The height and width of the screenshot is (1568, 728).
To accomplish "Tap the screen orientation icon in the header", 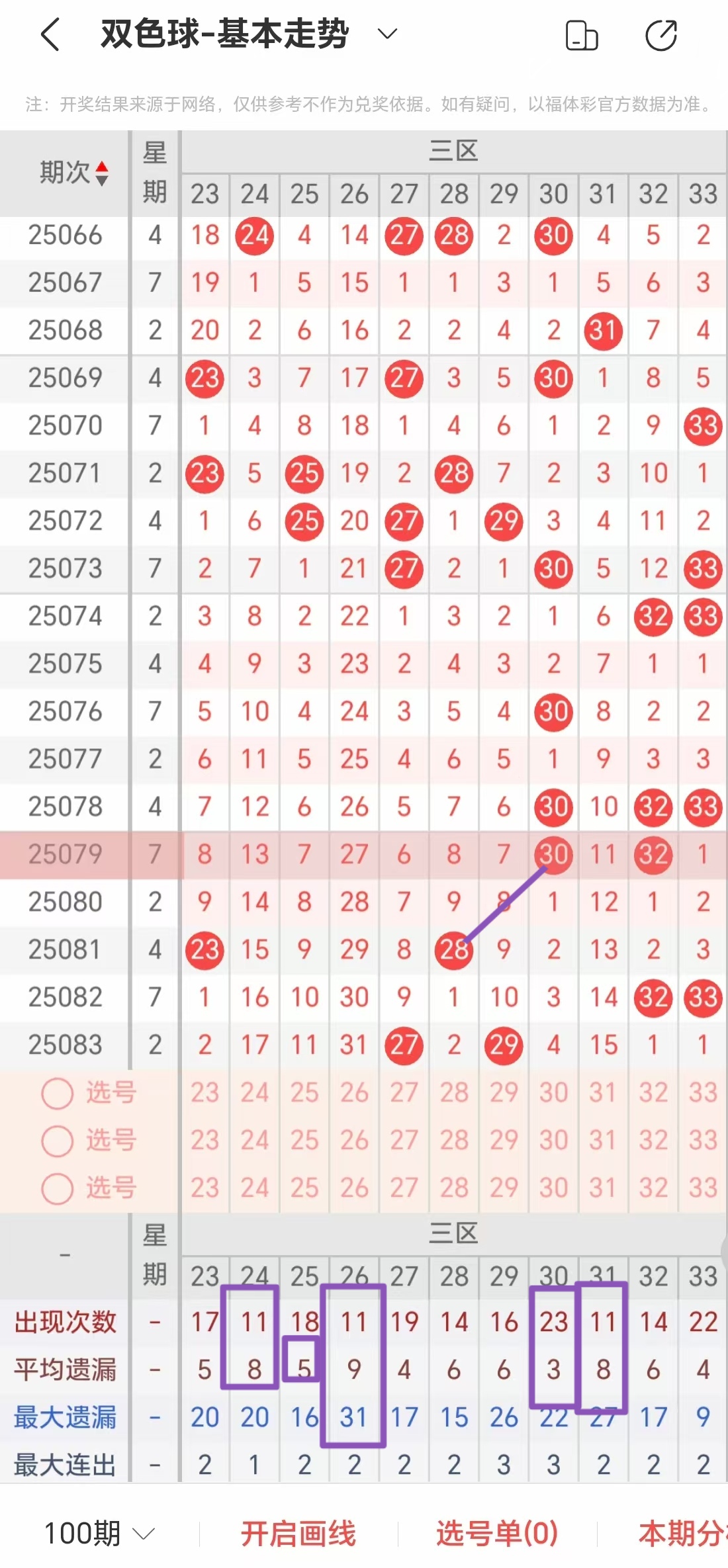I will pos(582,35).
